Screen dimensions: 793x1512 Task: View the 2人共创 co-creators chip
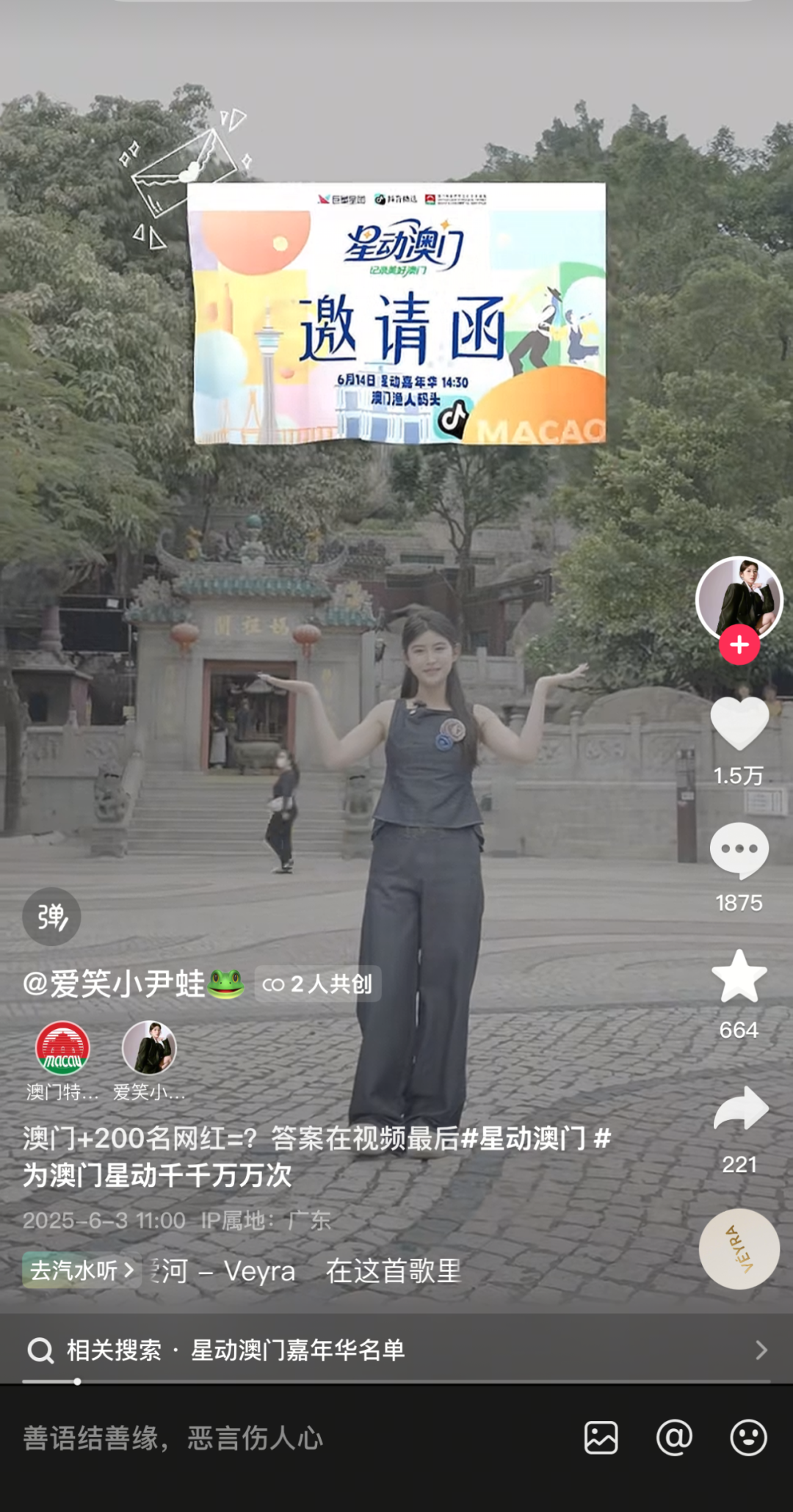(318, 984)
